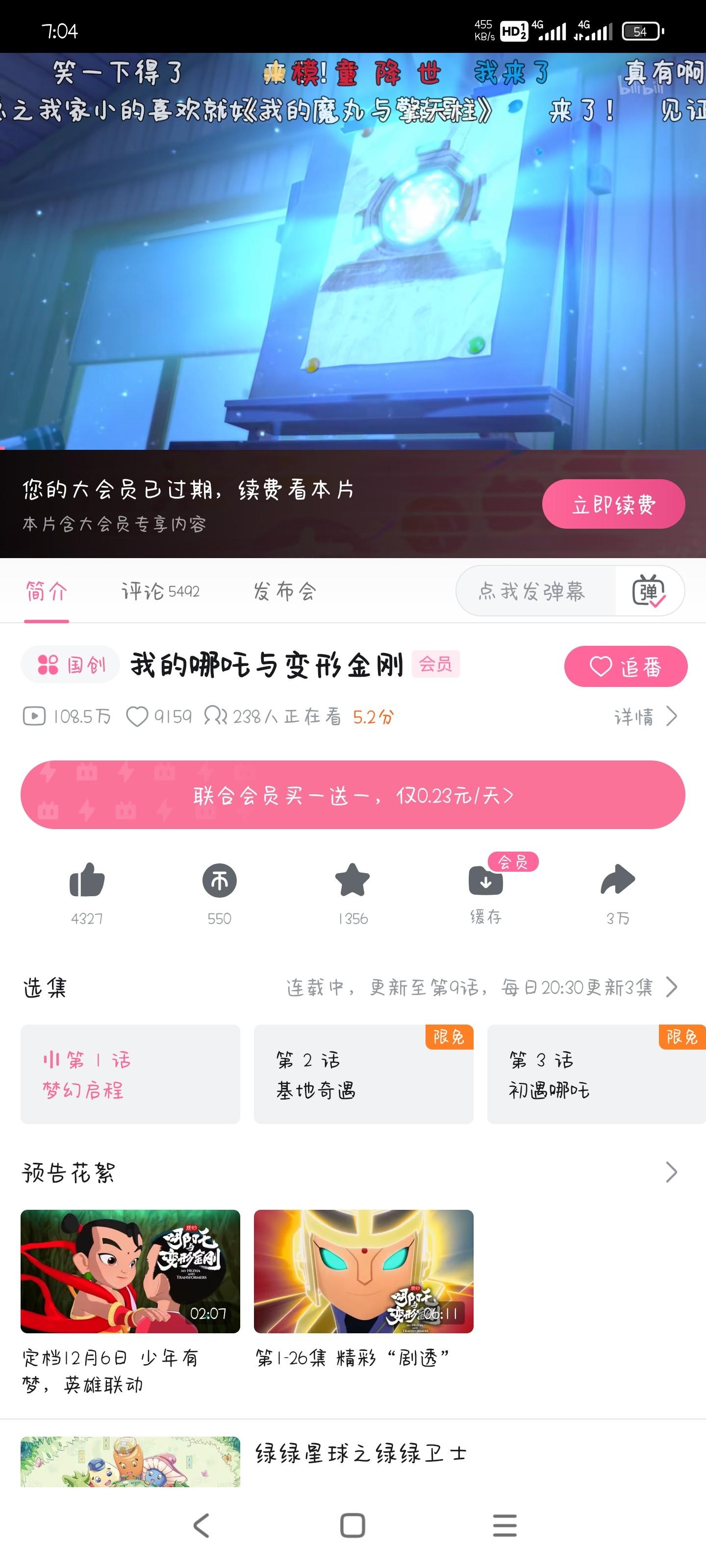This screenshot has height=1568, width=706.
Task: Go back with the system back button
Action: coord(202,1525)
